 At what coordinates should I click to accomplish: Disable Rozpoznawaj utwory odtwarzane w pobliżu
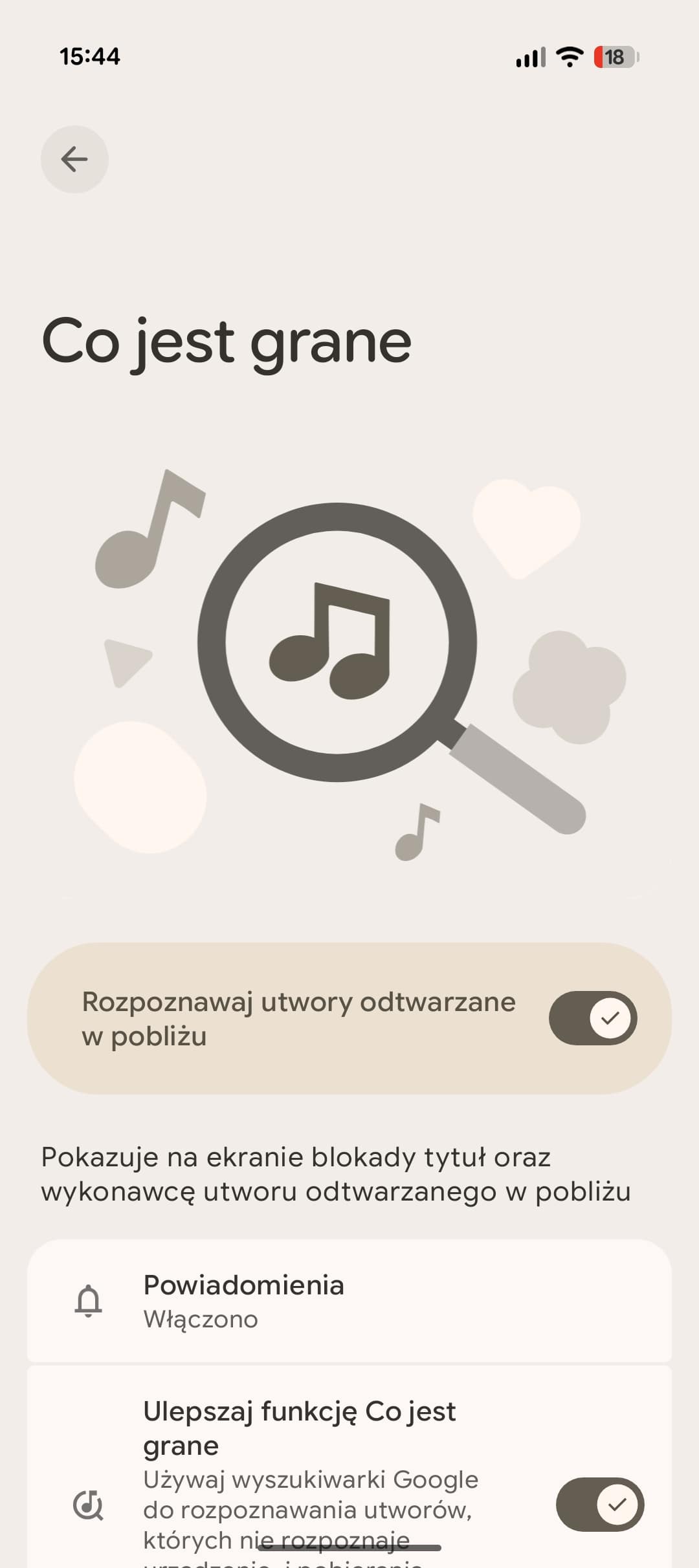(592, 1018)
